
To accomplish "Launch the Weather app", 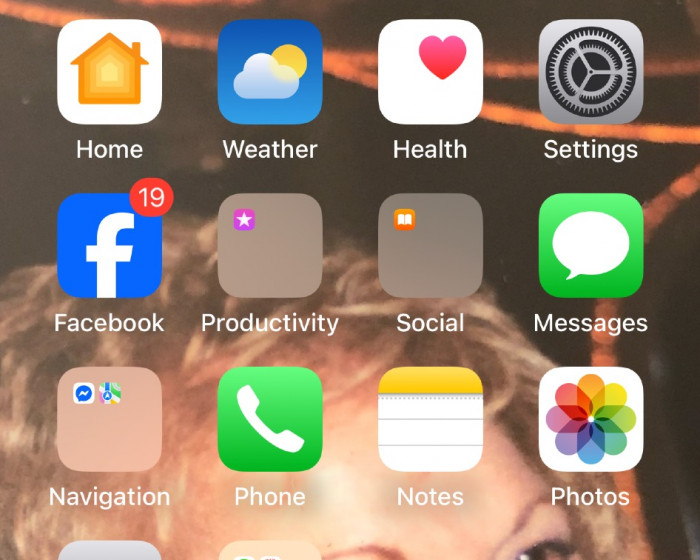I will tap(270, 72).
